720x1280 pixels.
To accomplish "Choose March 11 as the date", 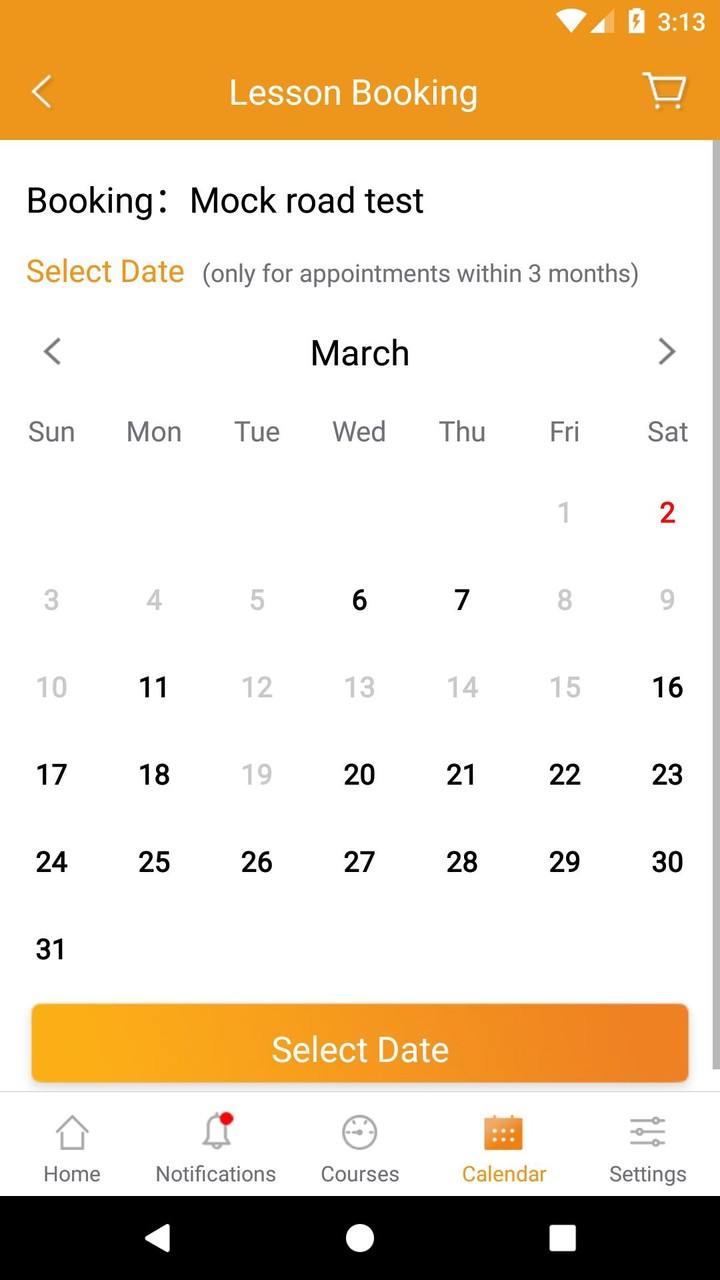I will 154,687.
